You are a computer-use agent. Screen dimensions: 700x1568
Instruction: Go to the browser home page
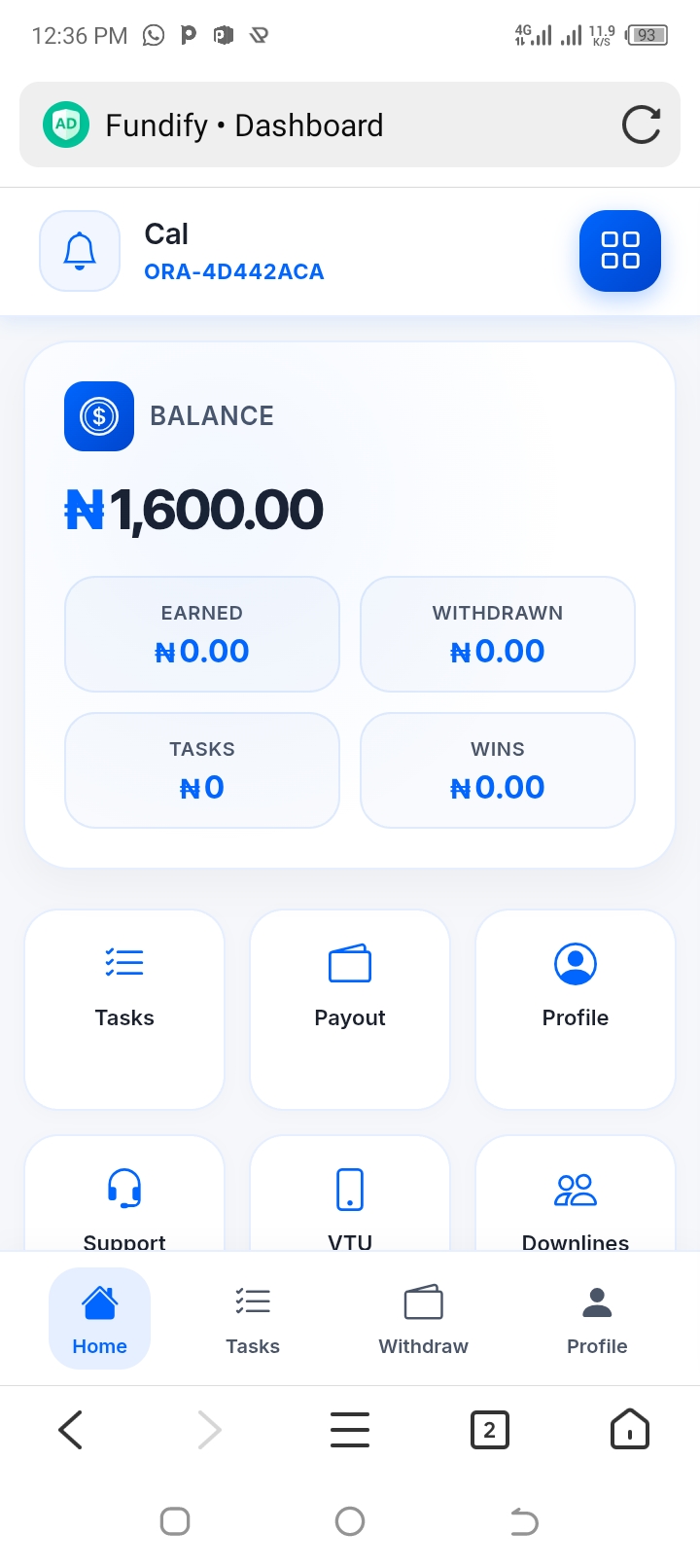pos(629,1430)
